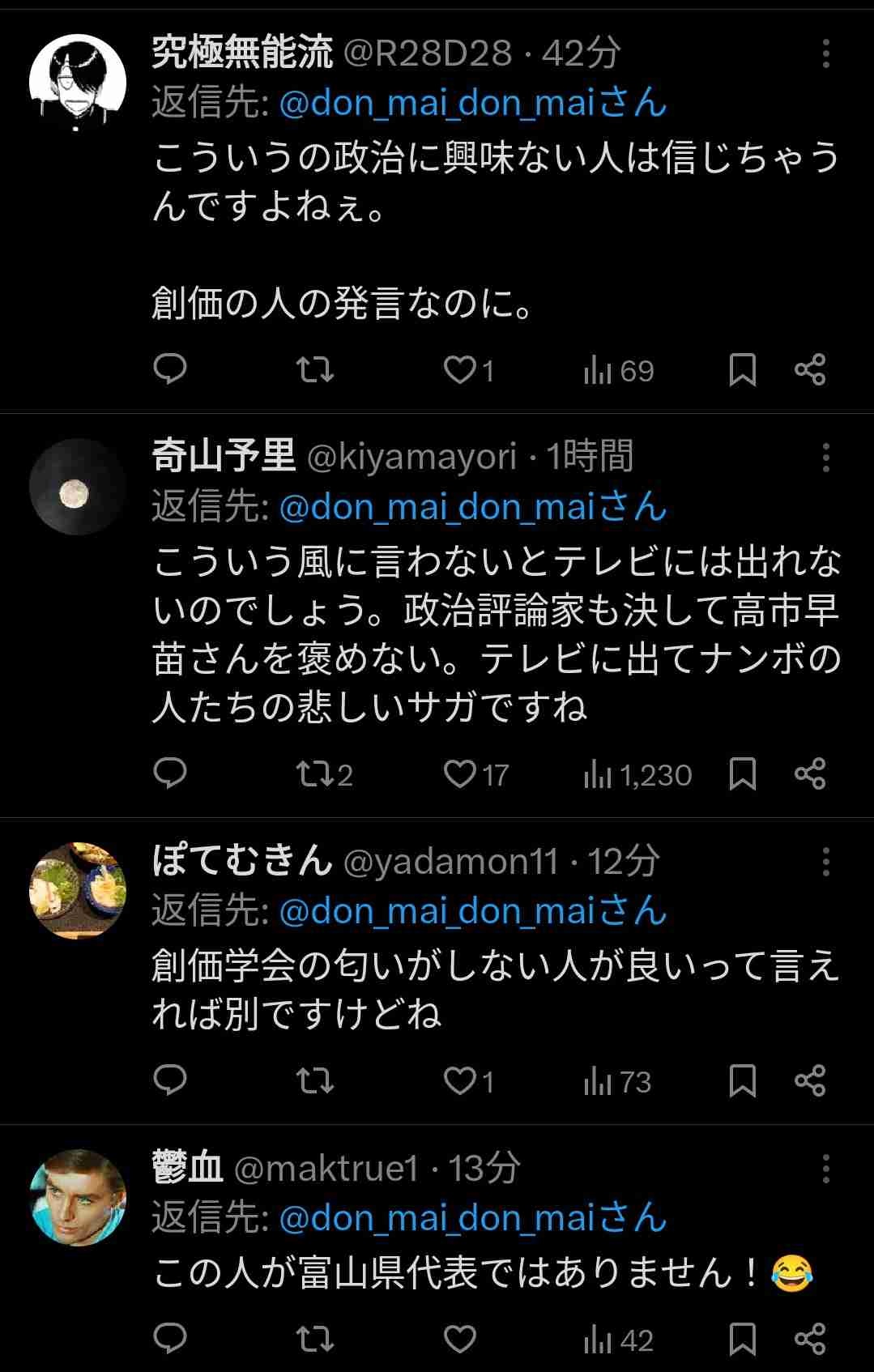Image resolution: width=874 pixels, height=1372 pixels.
Task: Share 奇山予里's reply
Action: point(810,774)
